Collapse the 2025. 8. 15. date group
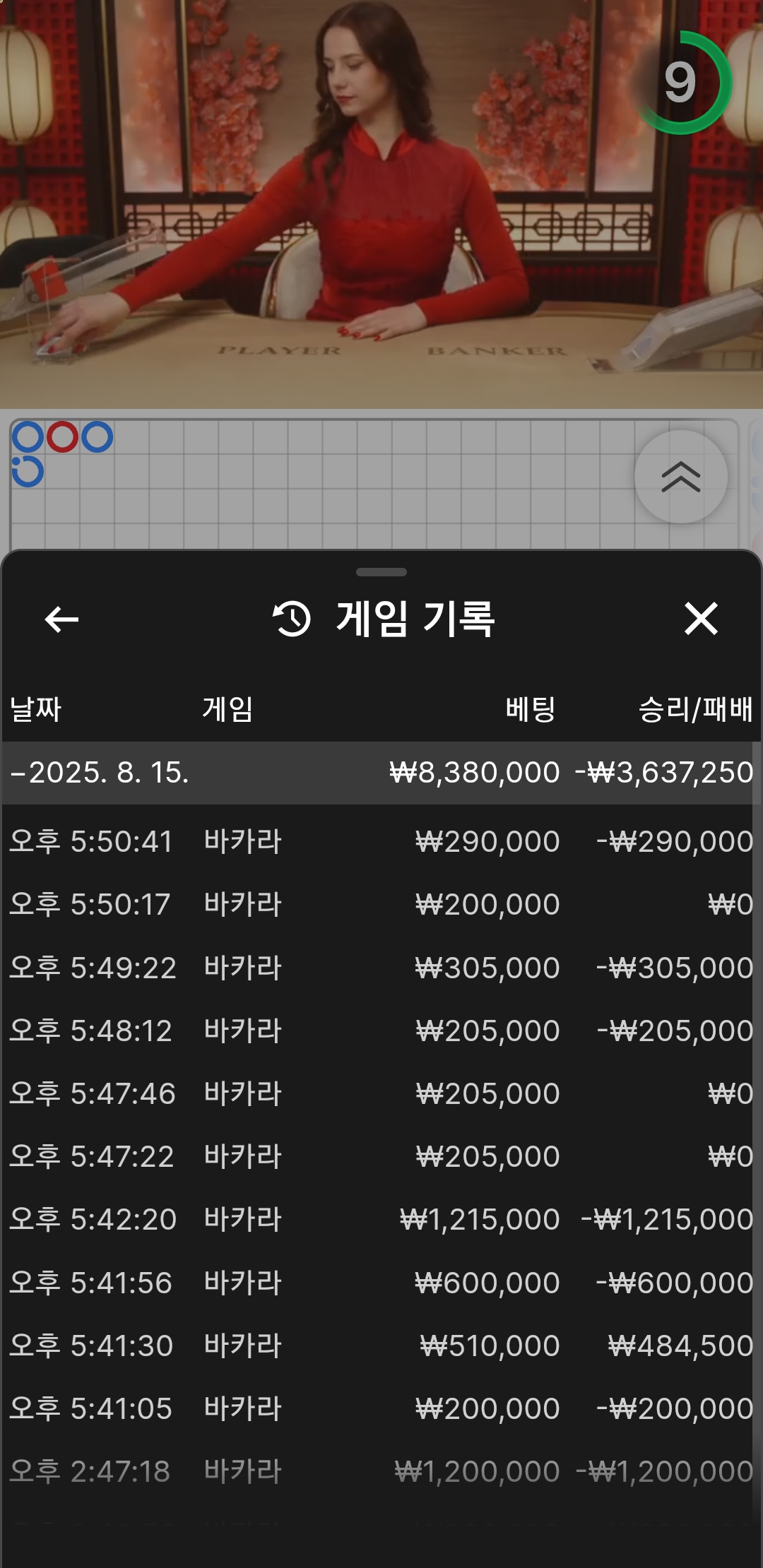Screen dimensions: 763x1568 (x=381, y=773)
